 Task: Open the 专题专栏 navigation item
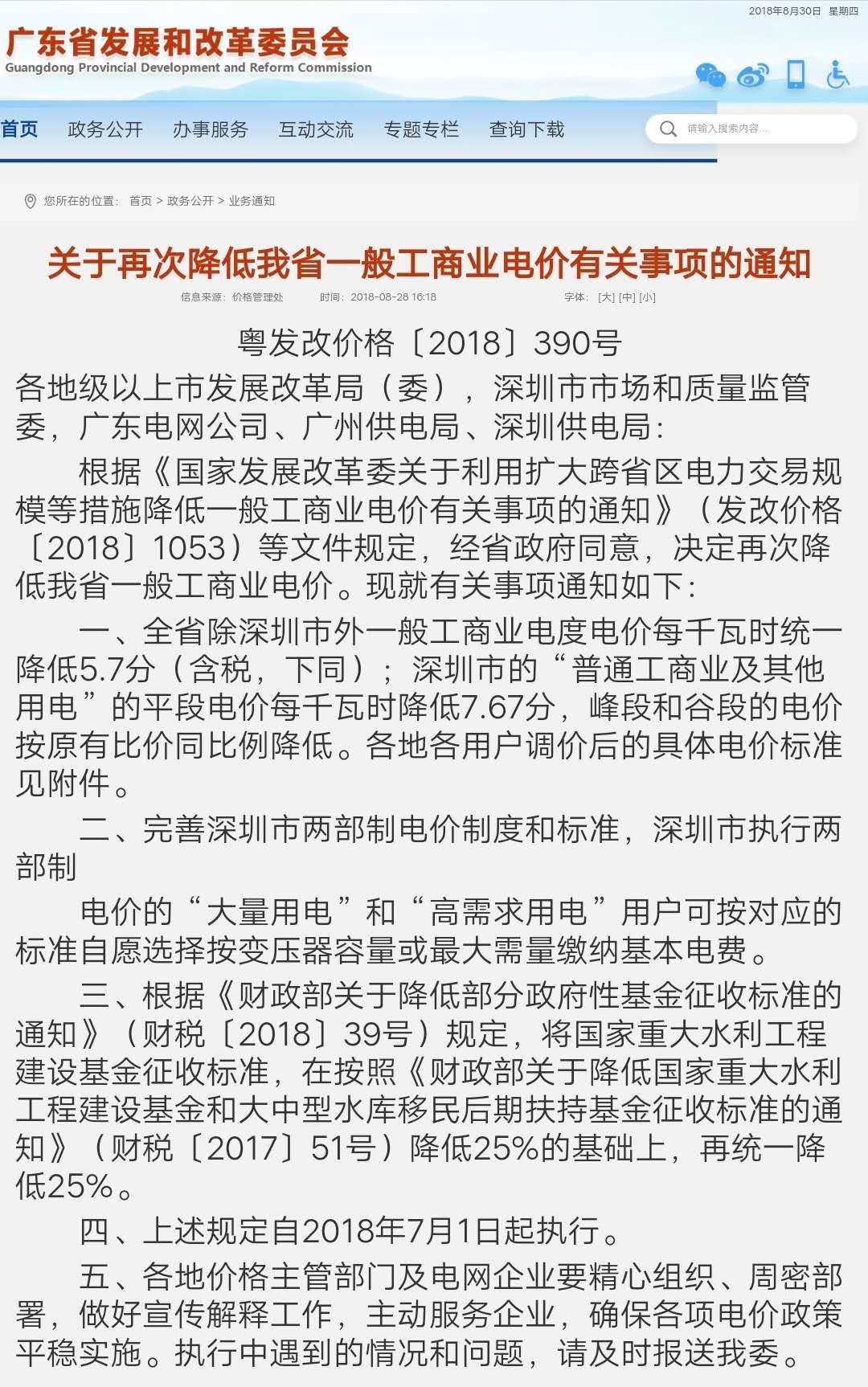(x=421, y=129)
